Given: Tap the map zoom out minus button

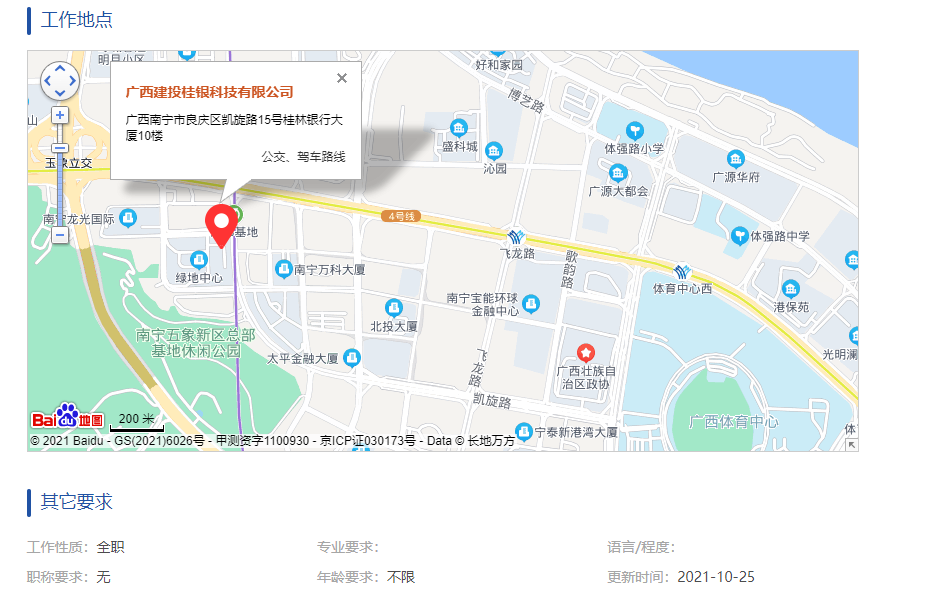Looking at the screenshot, I should 60,235.
